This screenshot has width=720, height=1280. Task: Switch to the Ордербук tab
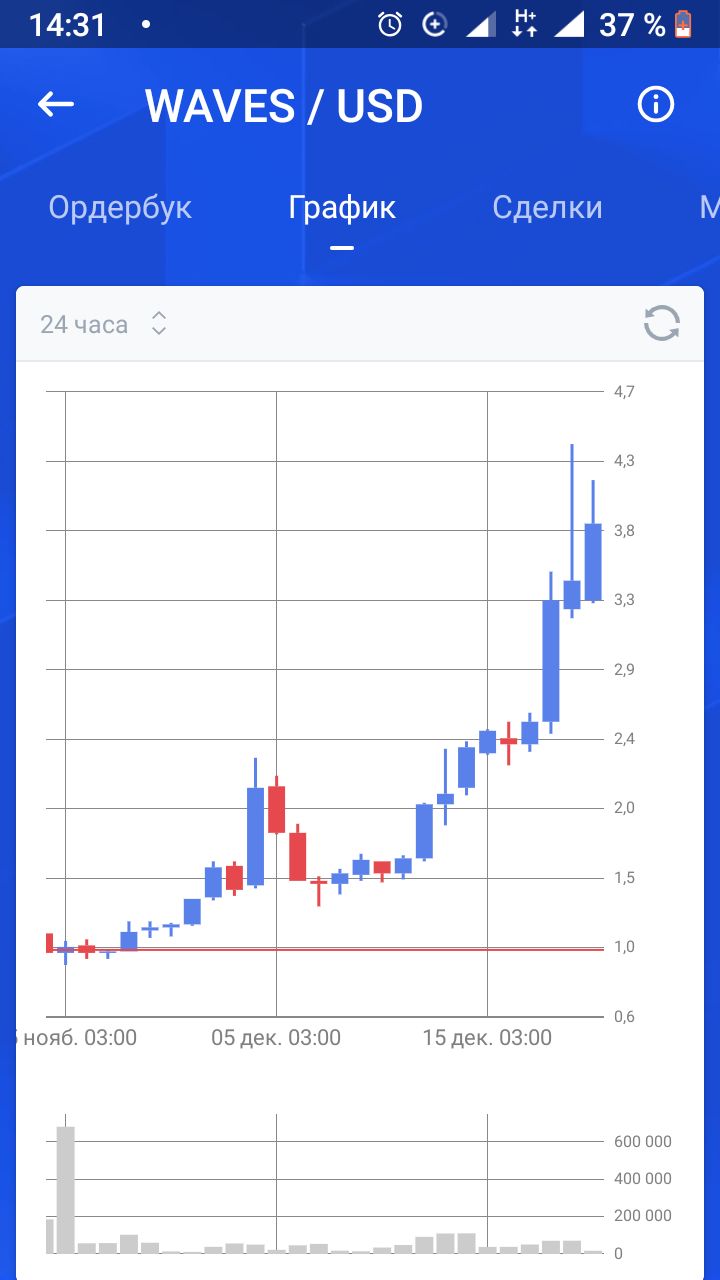[x=120, y=207]
